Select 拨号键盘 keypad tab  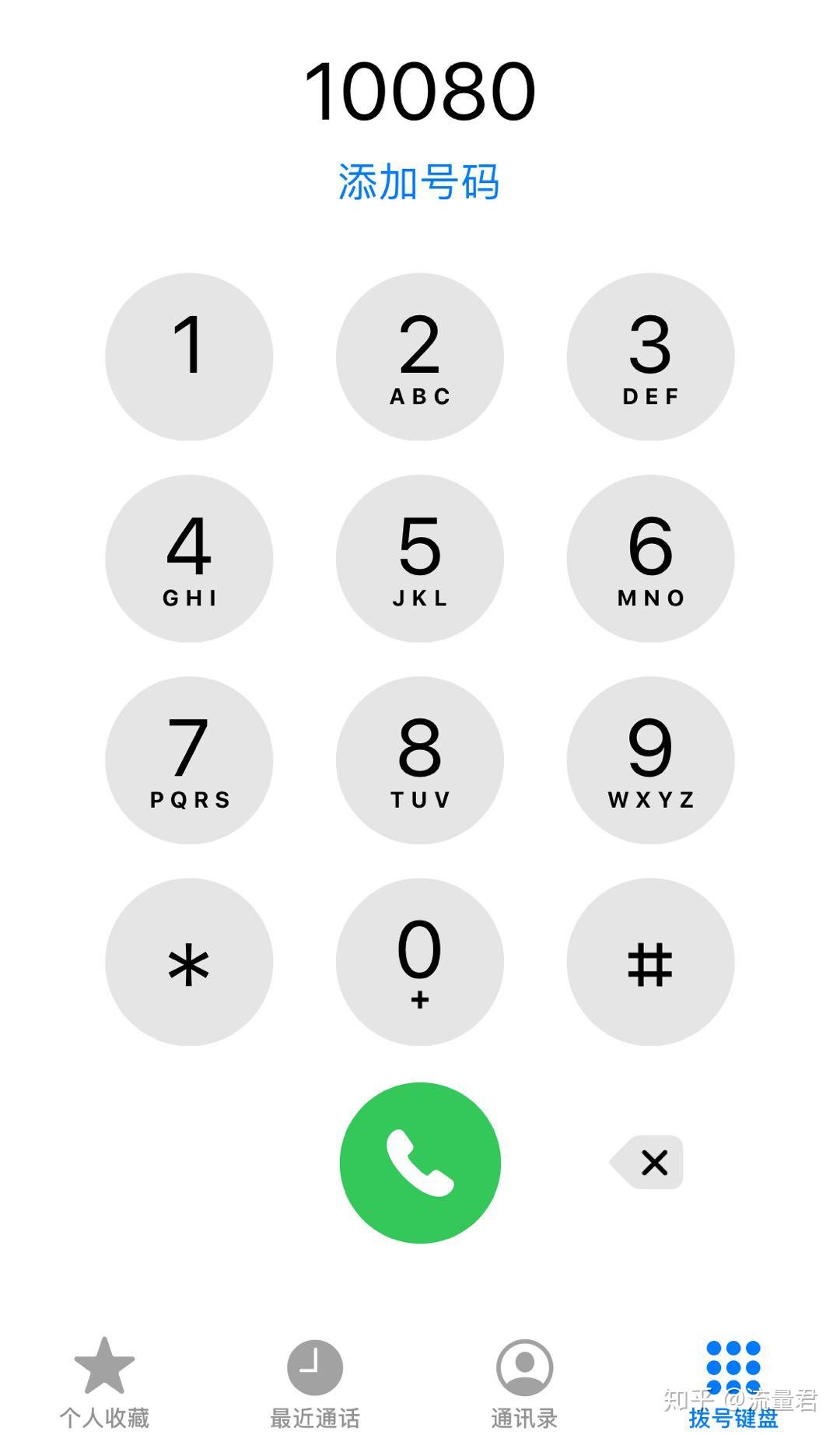point(733,1384)
